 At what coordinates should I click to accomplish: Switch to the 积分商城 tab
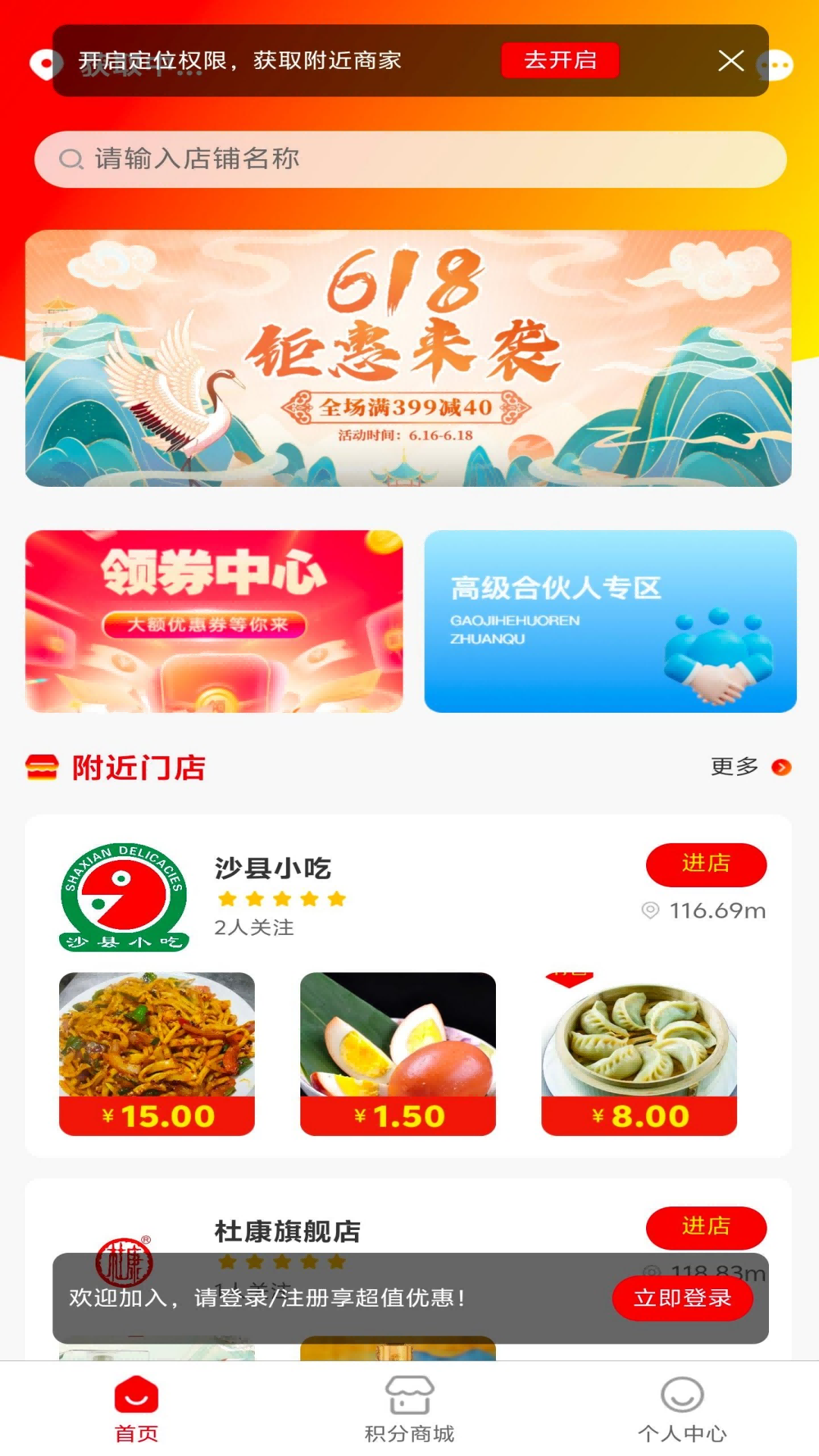pyautogui.click(x=409, y=1409)
